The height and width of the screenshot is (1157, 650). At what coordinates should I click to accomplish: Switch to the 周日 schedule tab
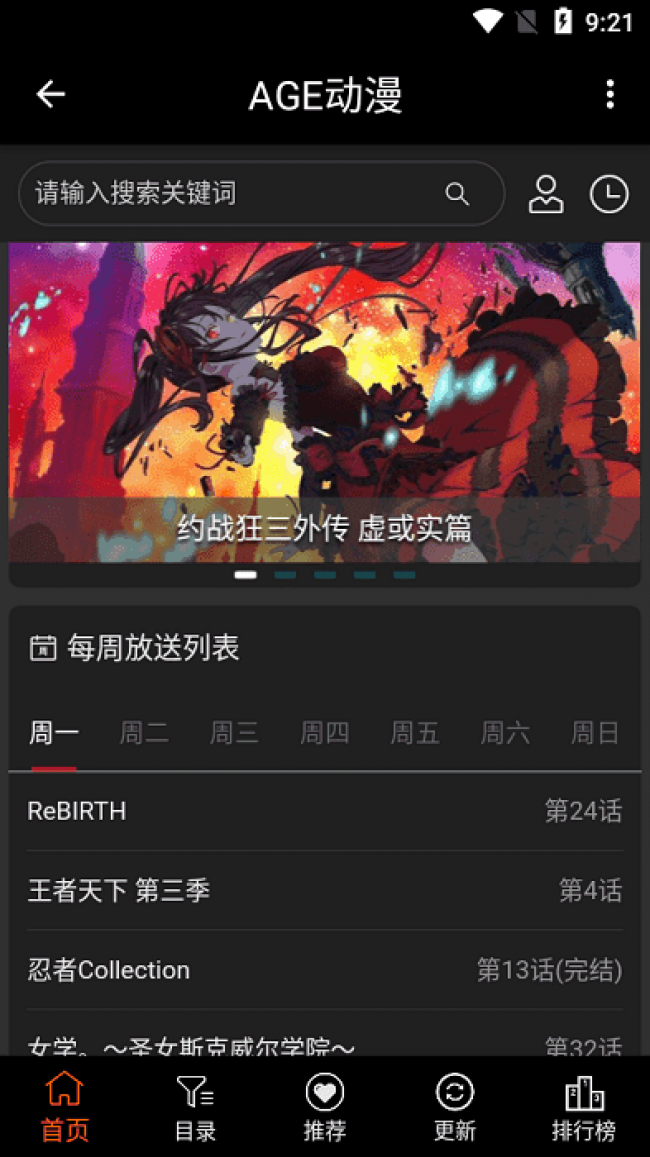[595, 733]
